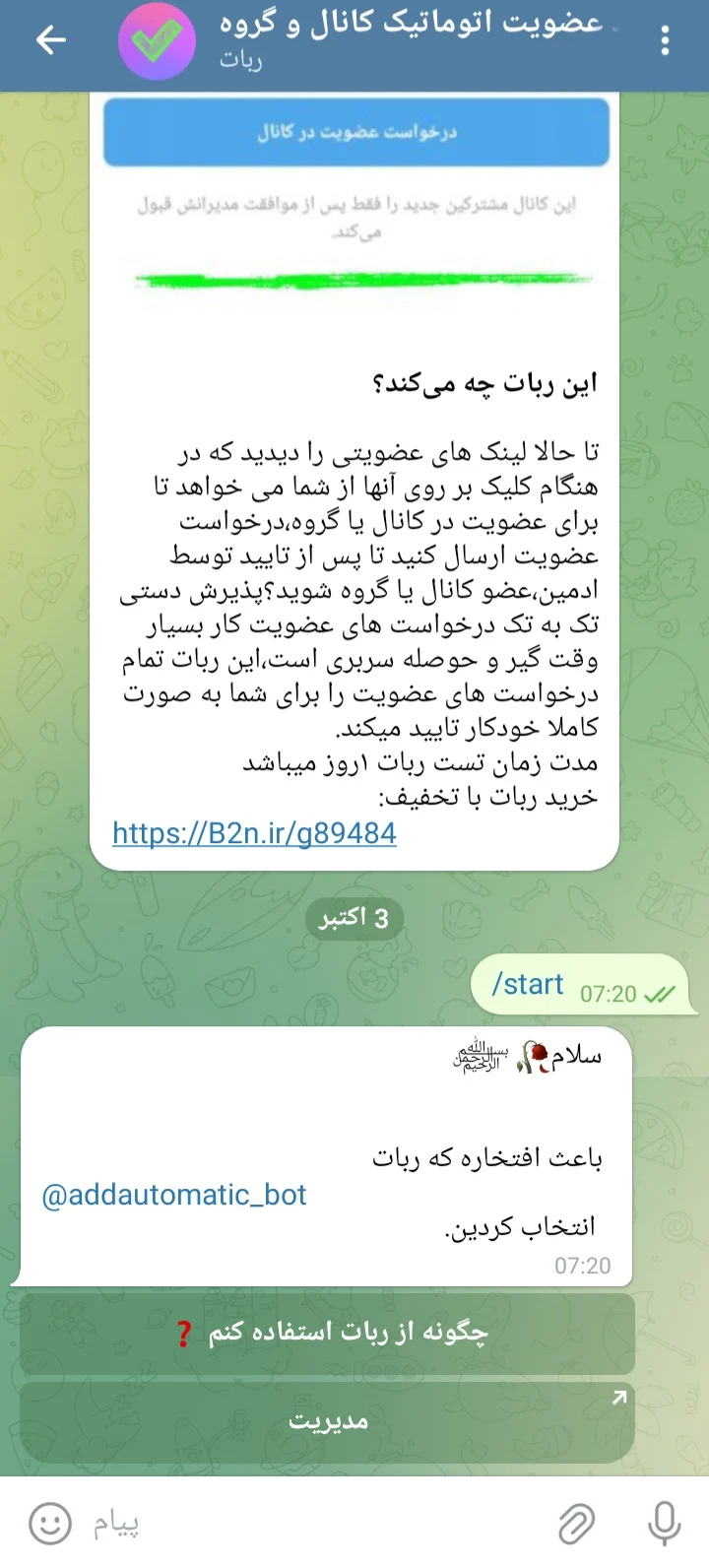Tap the microphone to record voice

(664, 1524)
